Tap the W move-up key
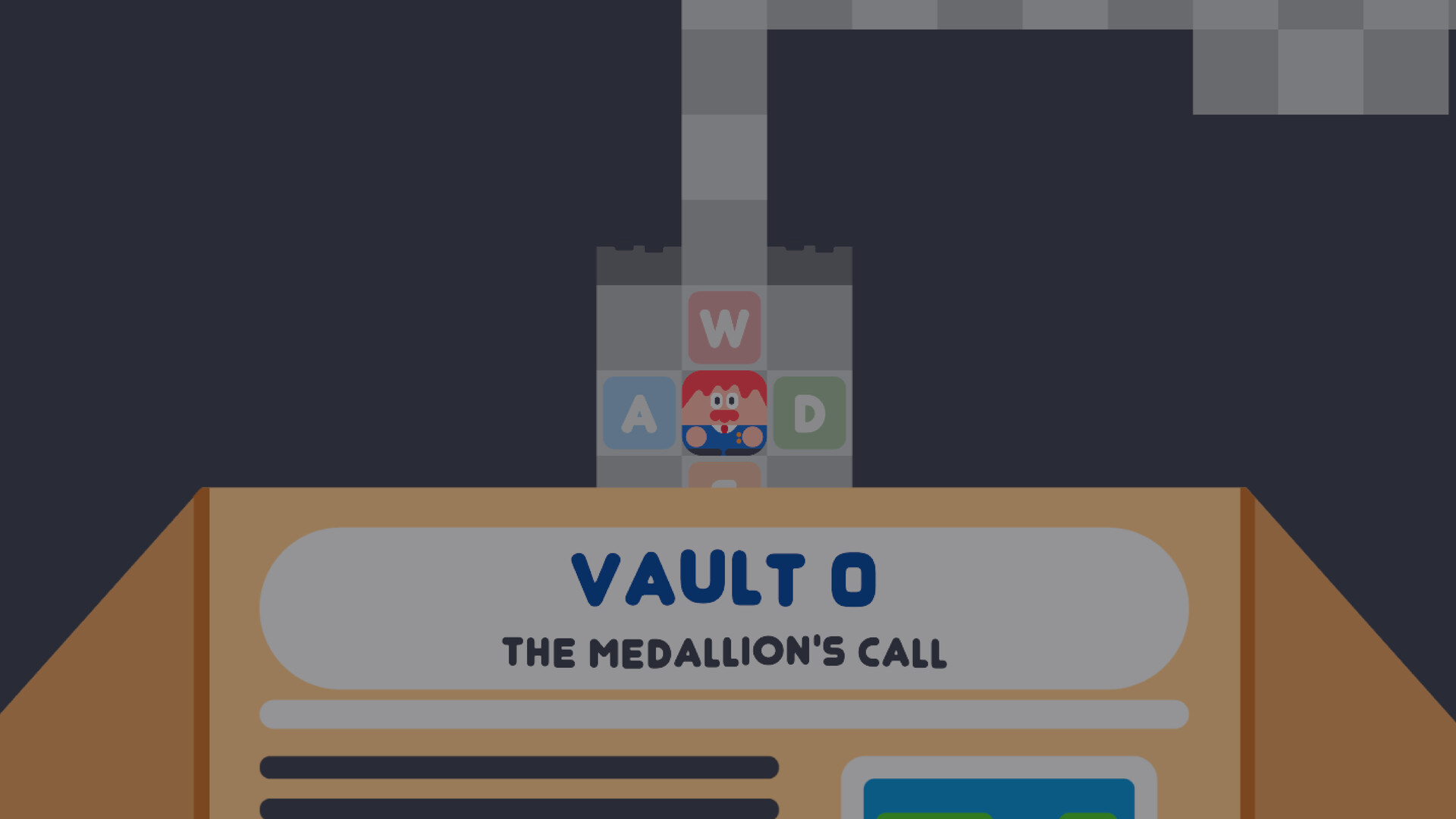The image size is (1456, 819). point(724,328)
